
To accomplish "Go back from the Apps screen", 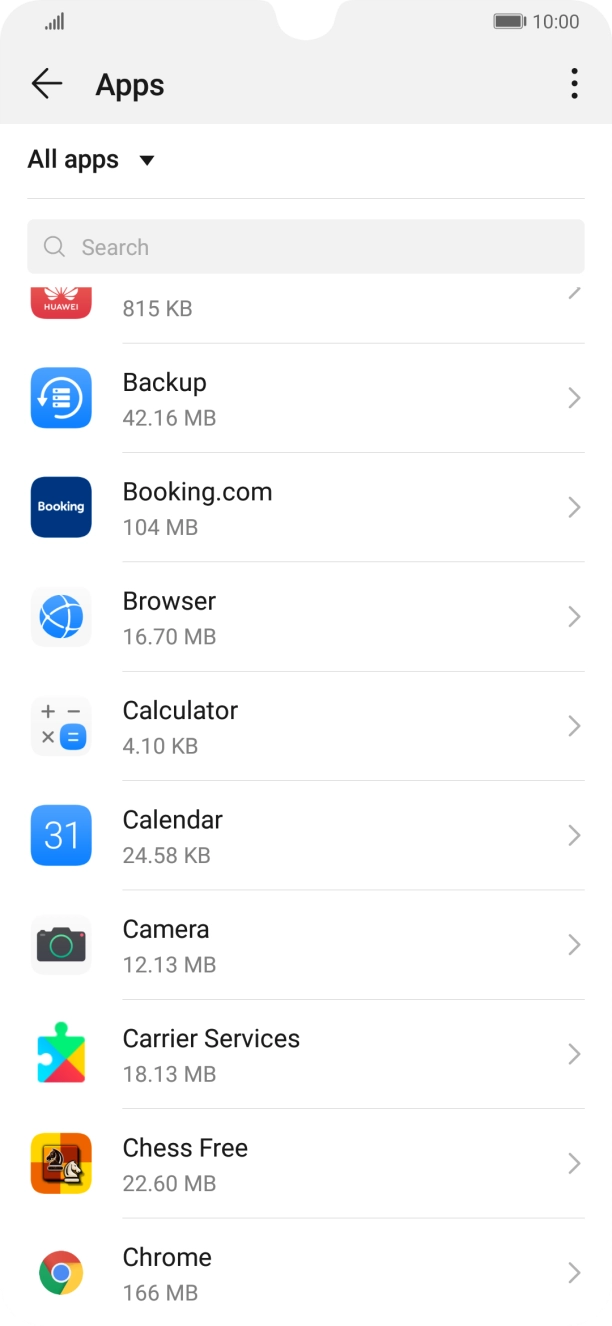I will click(x=46, y=85).
